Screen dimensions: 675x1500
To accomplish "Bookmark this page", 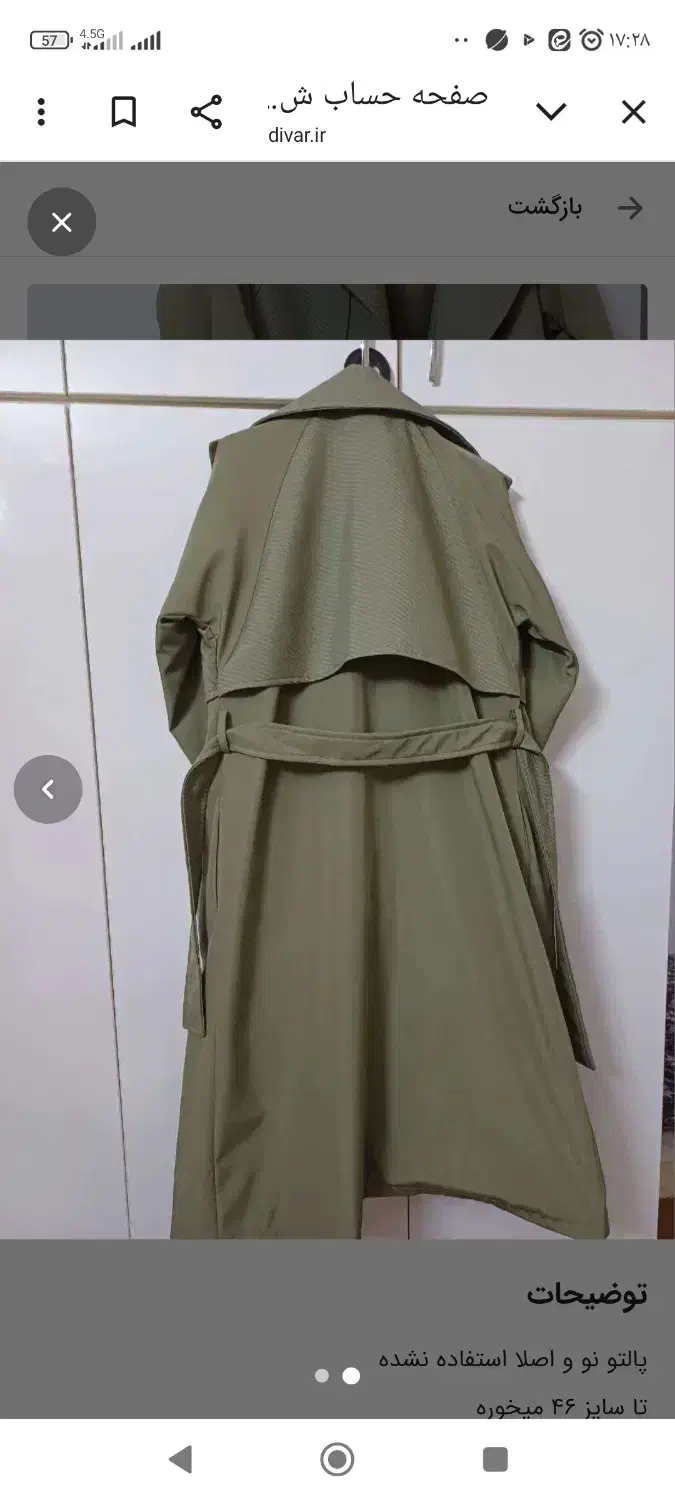I will tap(123, 112).
